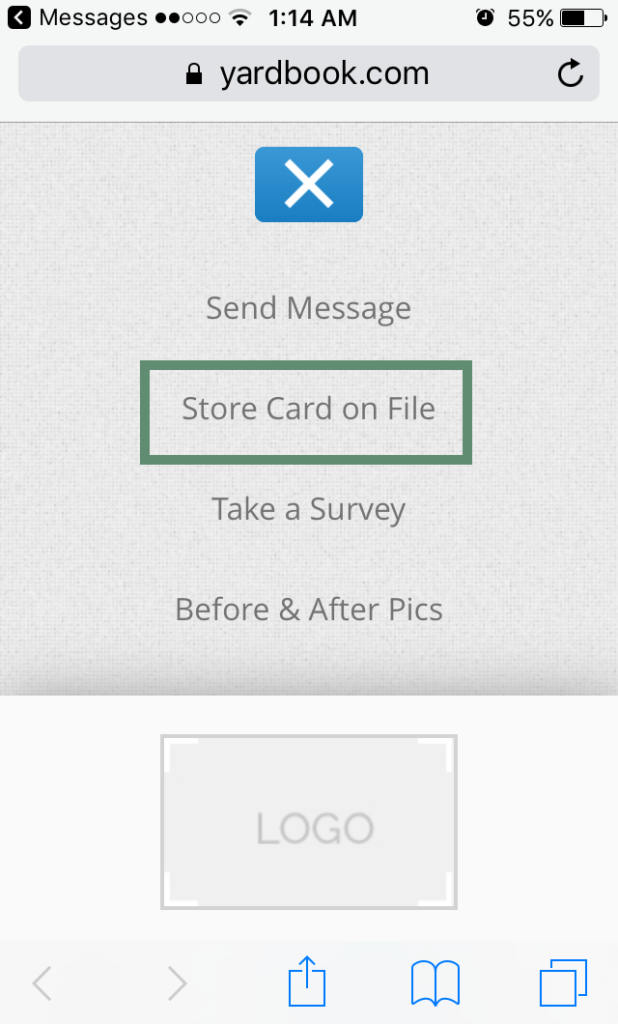
Task: Select Store Card on File
Action: pyautogui.click(x=306, y=412)
